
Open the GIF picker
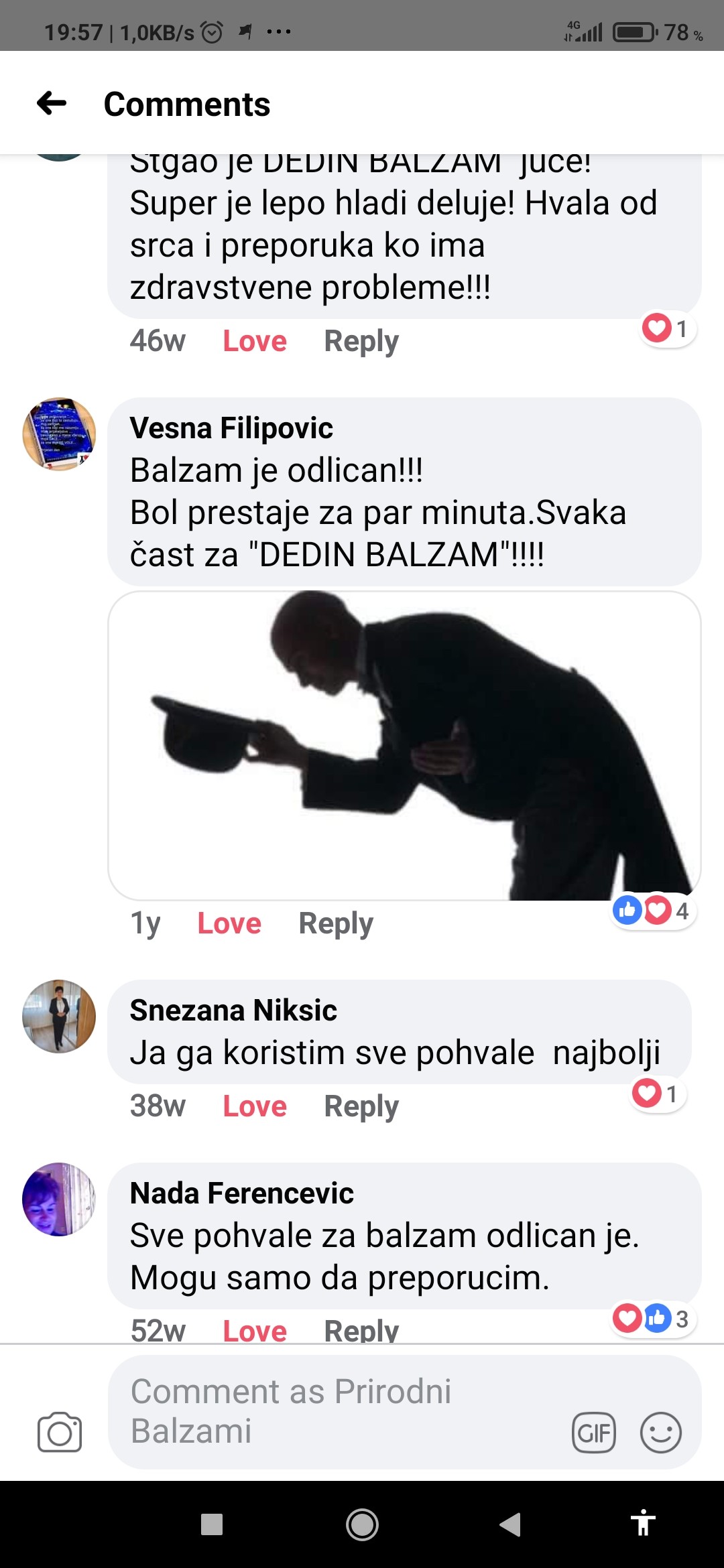593,1433
